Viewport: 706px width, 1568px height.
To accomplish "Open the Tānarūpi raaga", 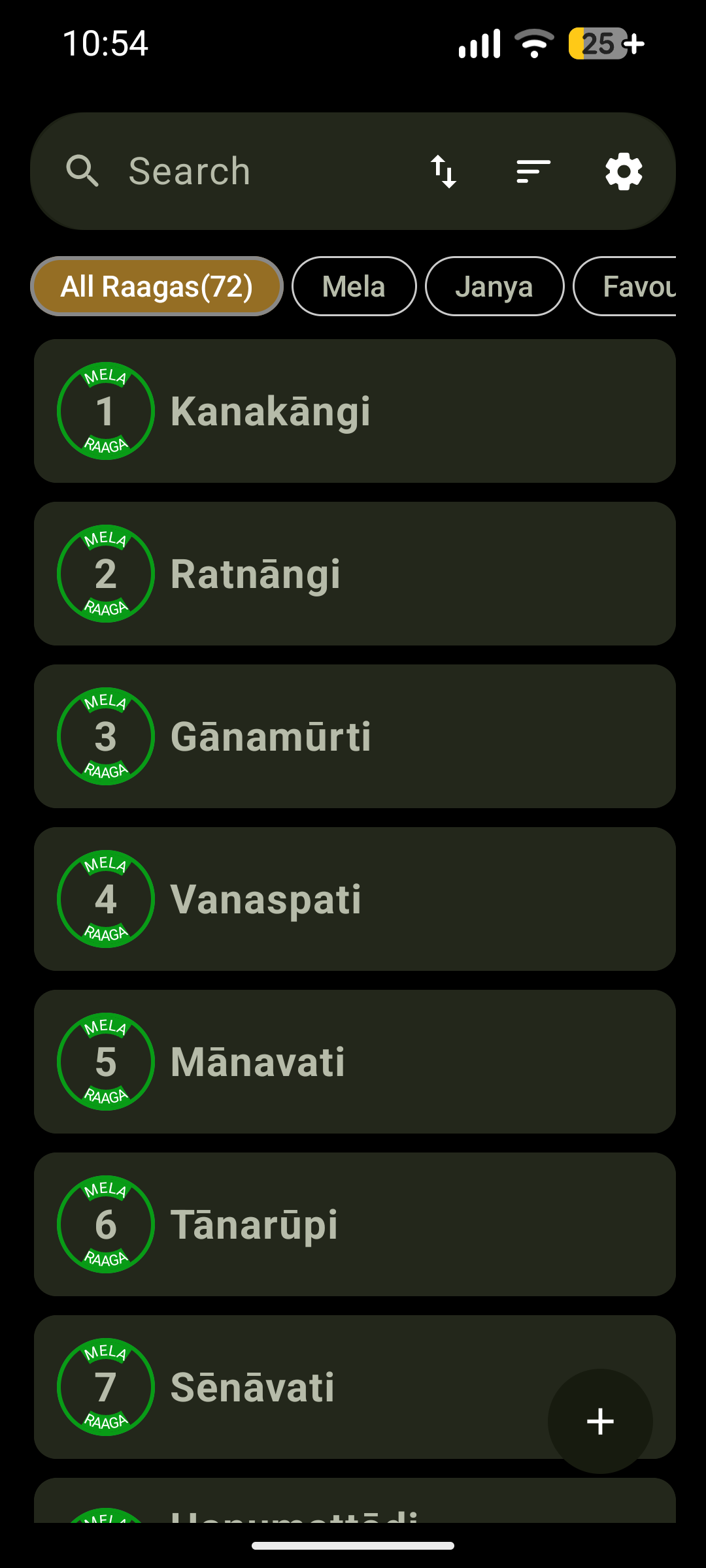I will [x=354, y=1224].
